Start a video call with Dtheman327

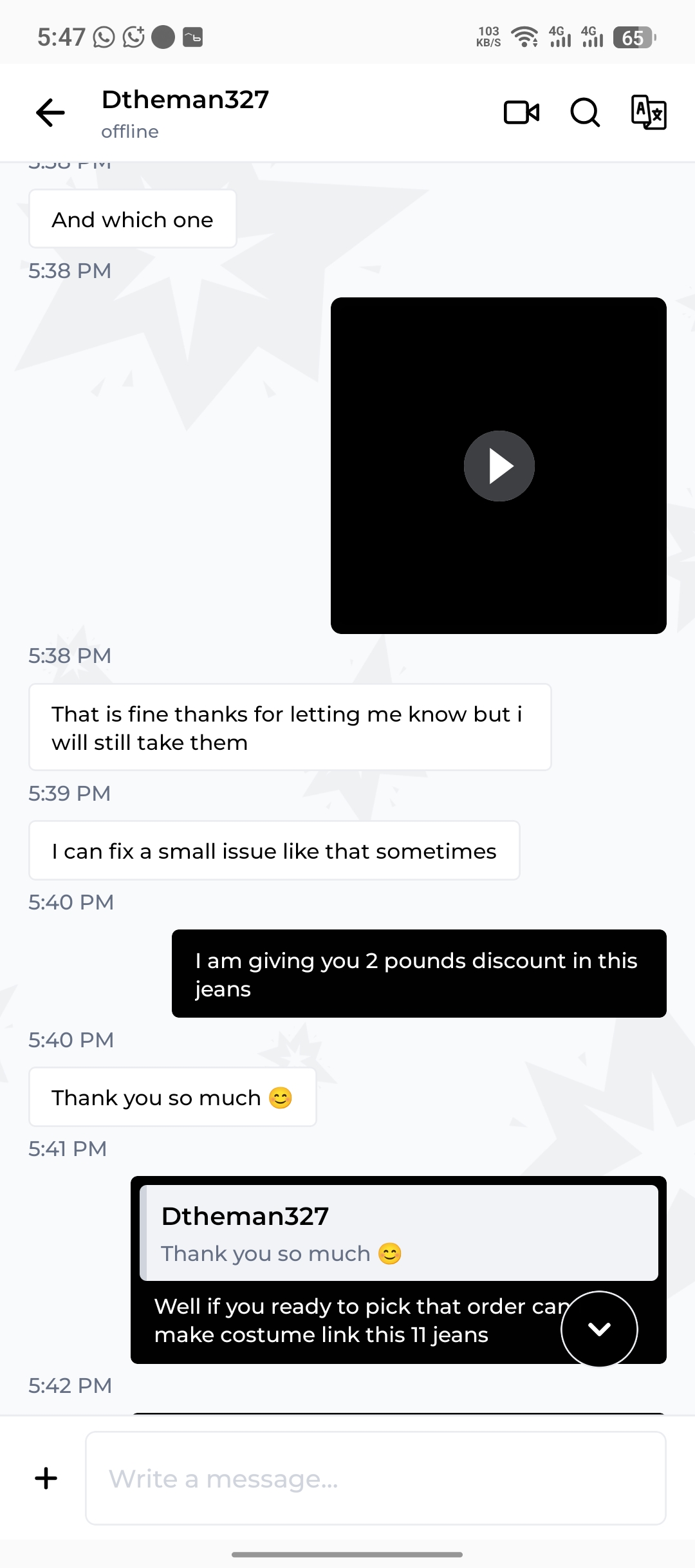(x=521, y=113)
